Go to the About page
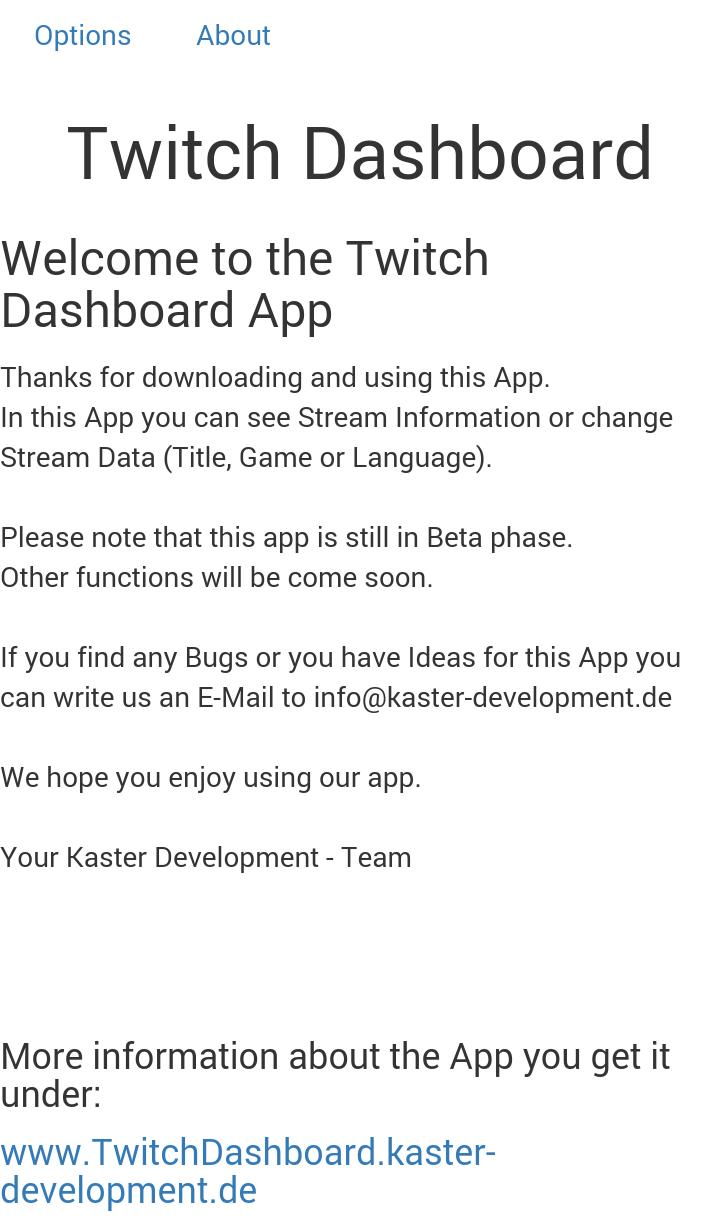The height and width of the screenshot is (1229, 720). click(x=233, y=36)
